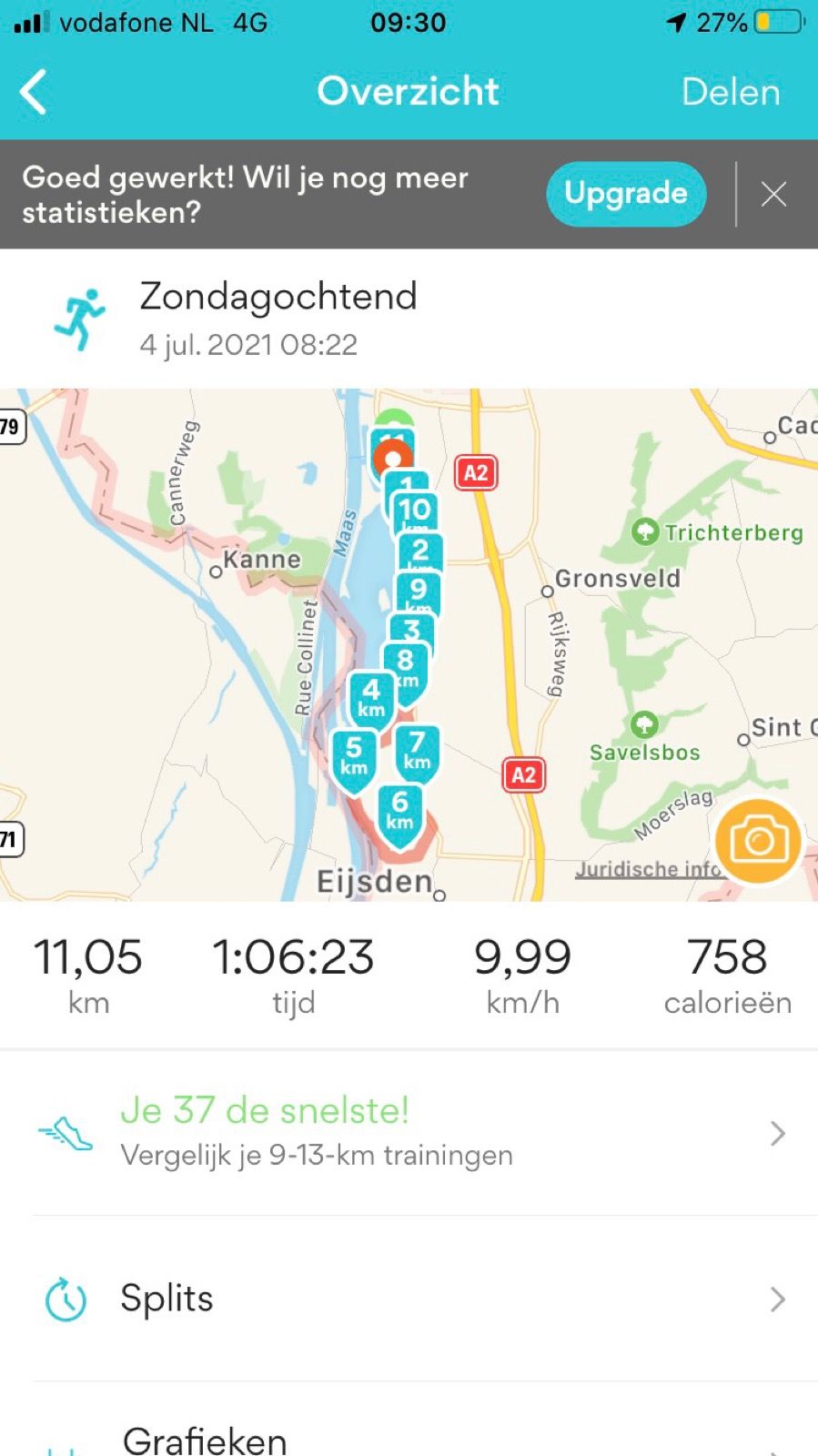Open the 9-13-km trainingen comparison row
The width and height of the screenshot is (818, 1456).
point(409,1132)
